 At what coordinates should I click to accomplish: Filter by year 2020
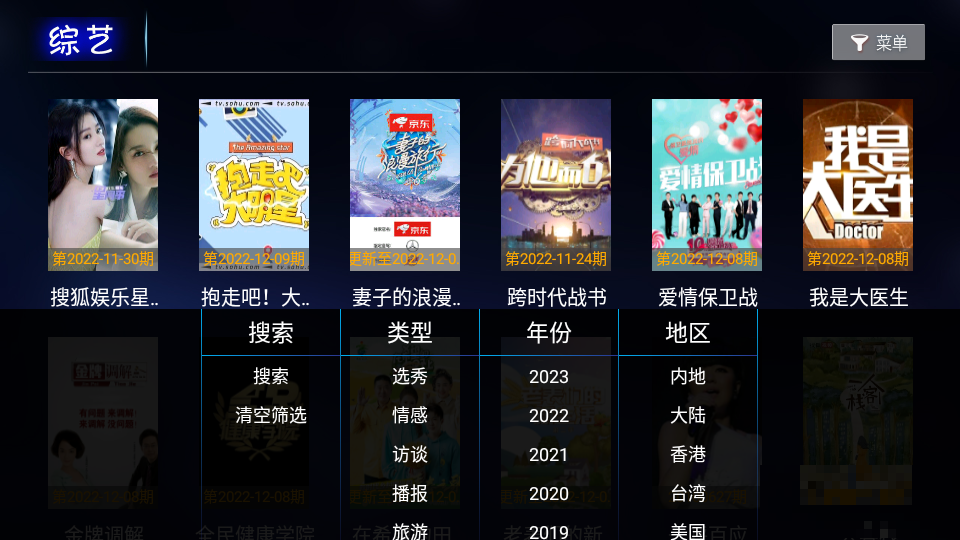pos(549,494)
